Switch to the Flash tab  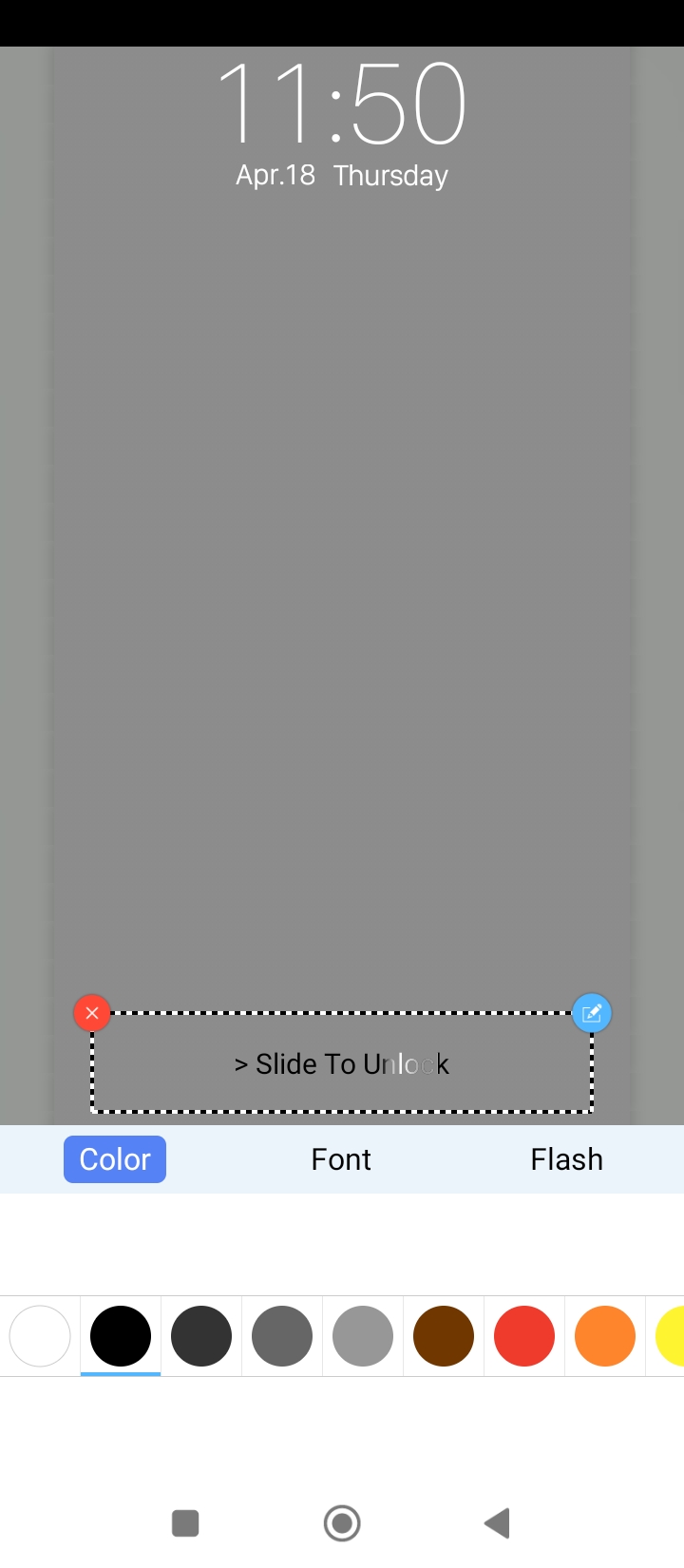566,1159
